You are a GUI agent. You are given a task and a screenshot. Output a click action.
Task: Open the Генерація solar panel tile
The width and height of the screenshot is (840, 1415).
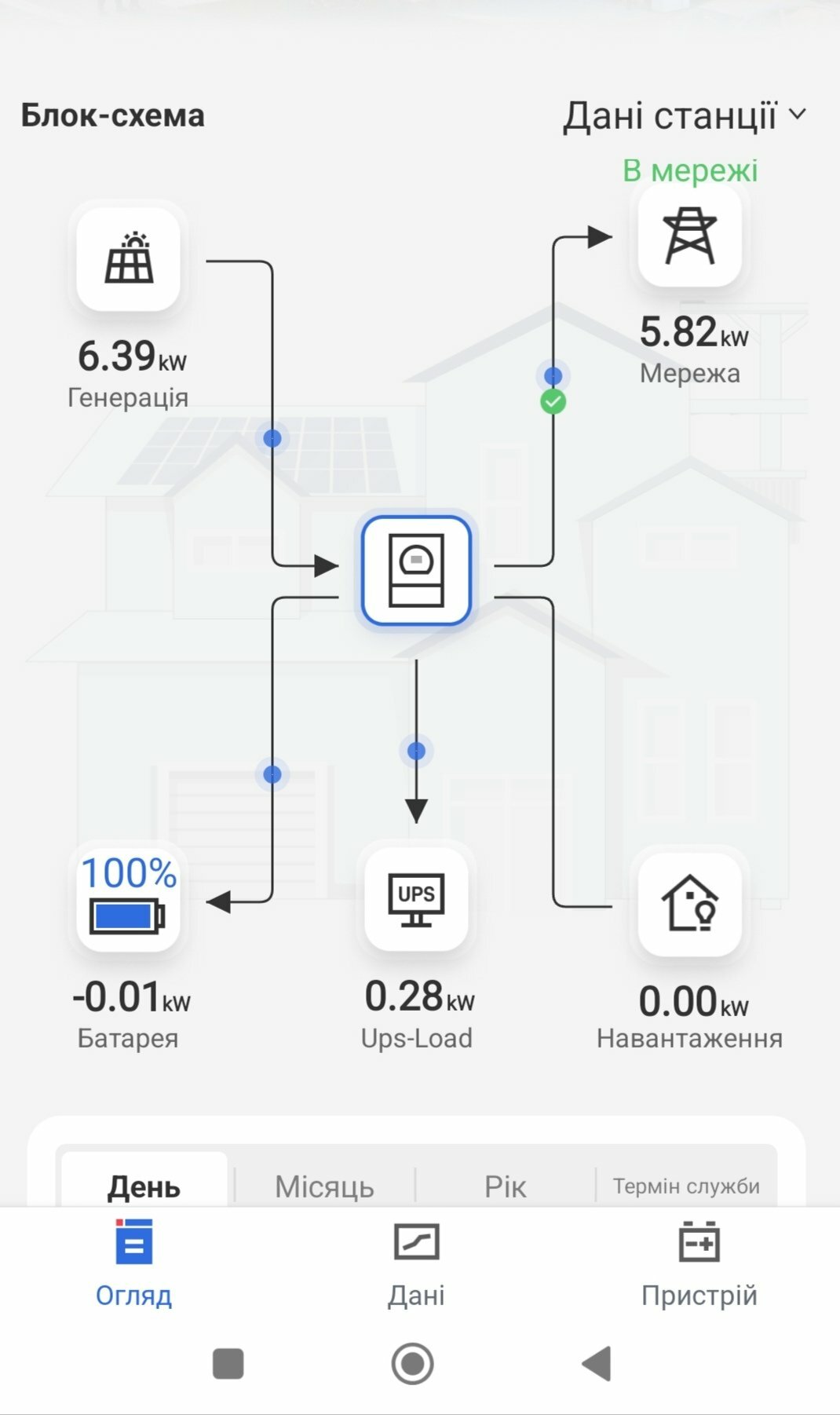coord(129,258)
